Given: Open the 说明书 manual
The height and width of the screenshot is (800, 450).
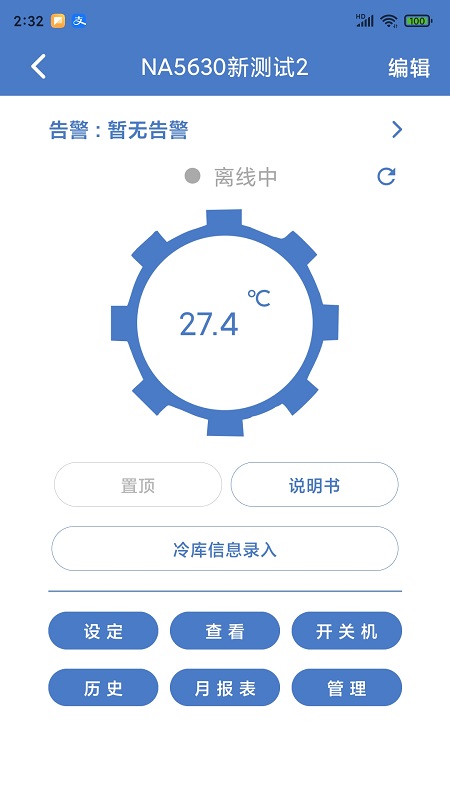Looking at the screenshot, I should pyautogui.click(x=314, y=485).
